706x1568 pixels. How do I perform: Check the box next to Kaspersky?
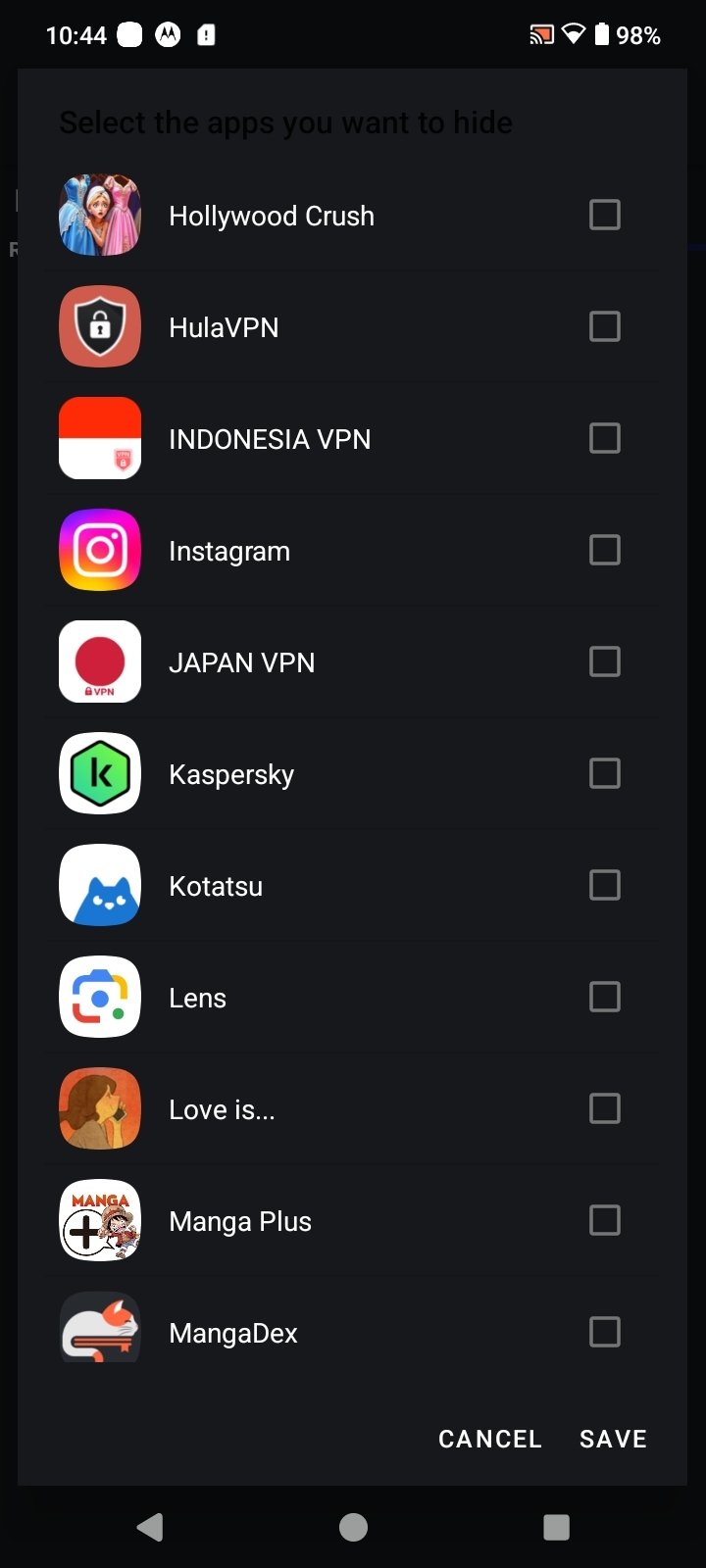coord(605,773)
